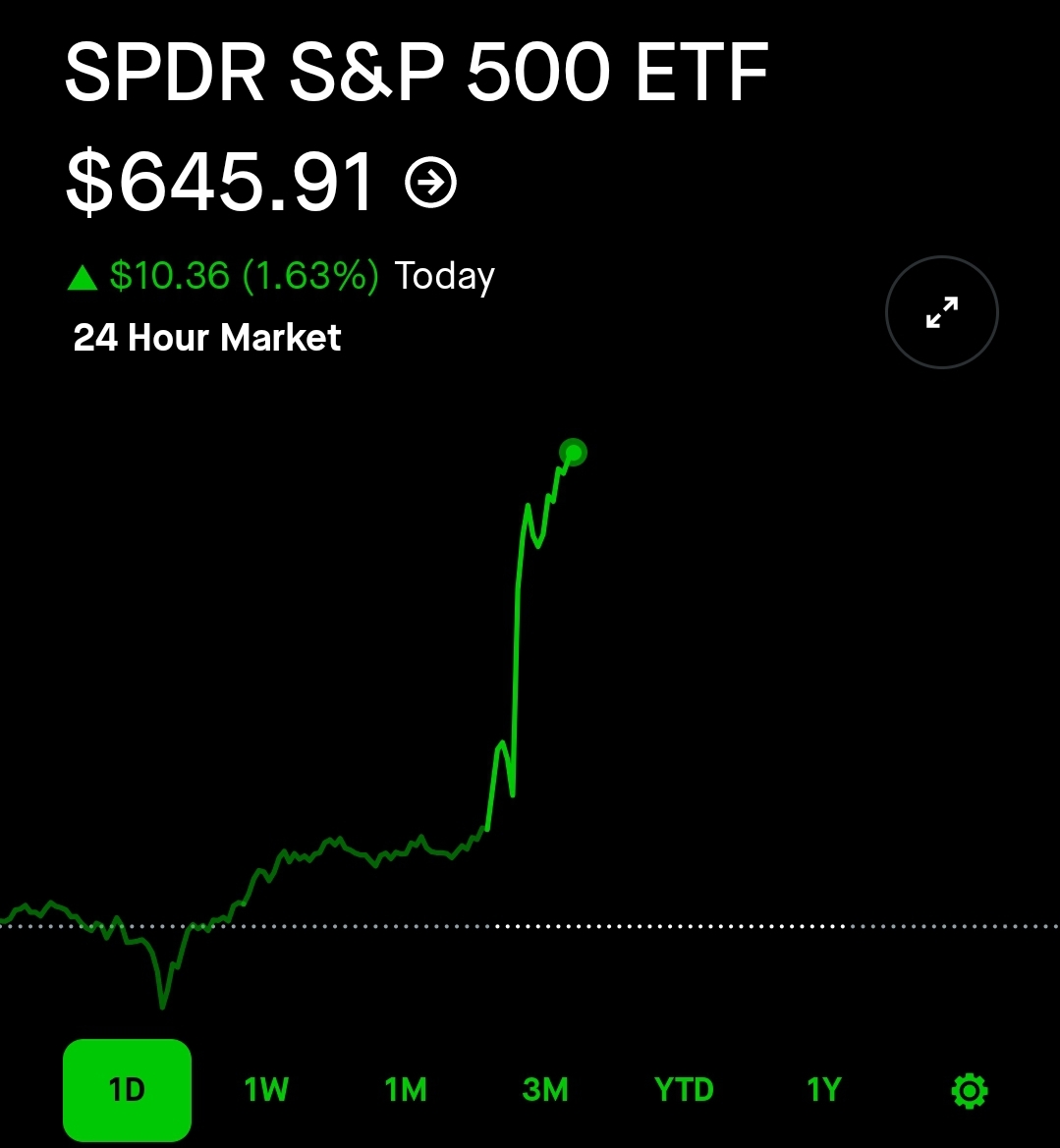
Task: View the YTD chart range
Action: 684,1090
